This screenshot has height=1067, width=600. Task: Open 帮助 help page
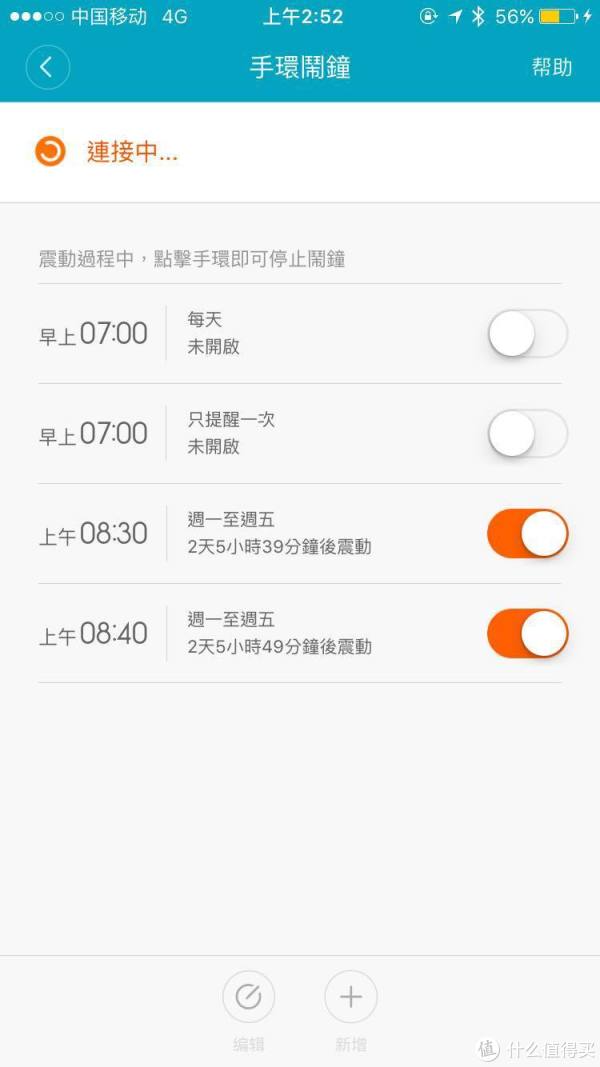tap(552, 67)
